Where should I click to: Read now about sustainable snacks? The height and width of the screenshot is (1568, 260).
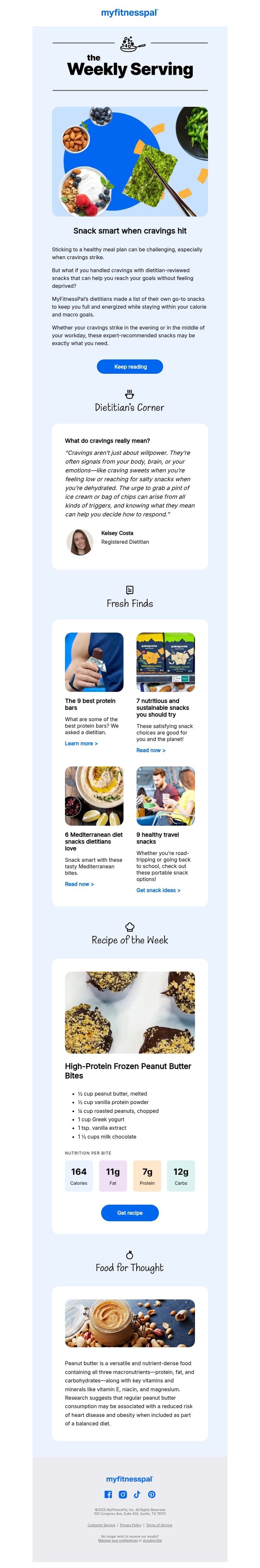click(x=151, y=750)
